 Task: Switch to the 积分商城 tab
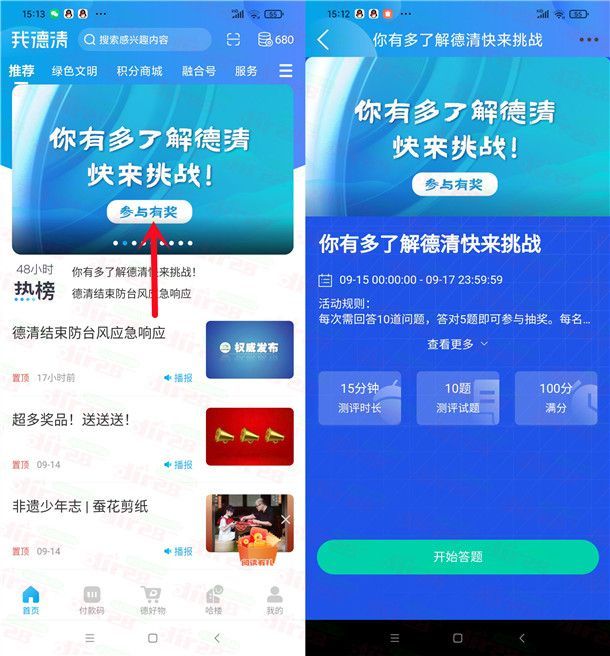tap(139, 72)
